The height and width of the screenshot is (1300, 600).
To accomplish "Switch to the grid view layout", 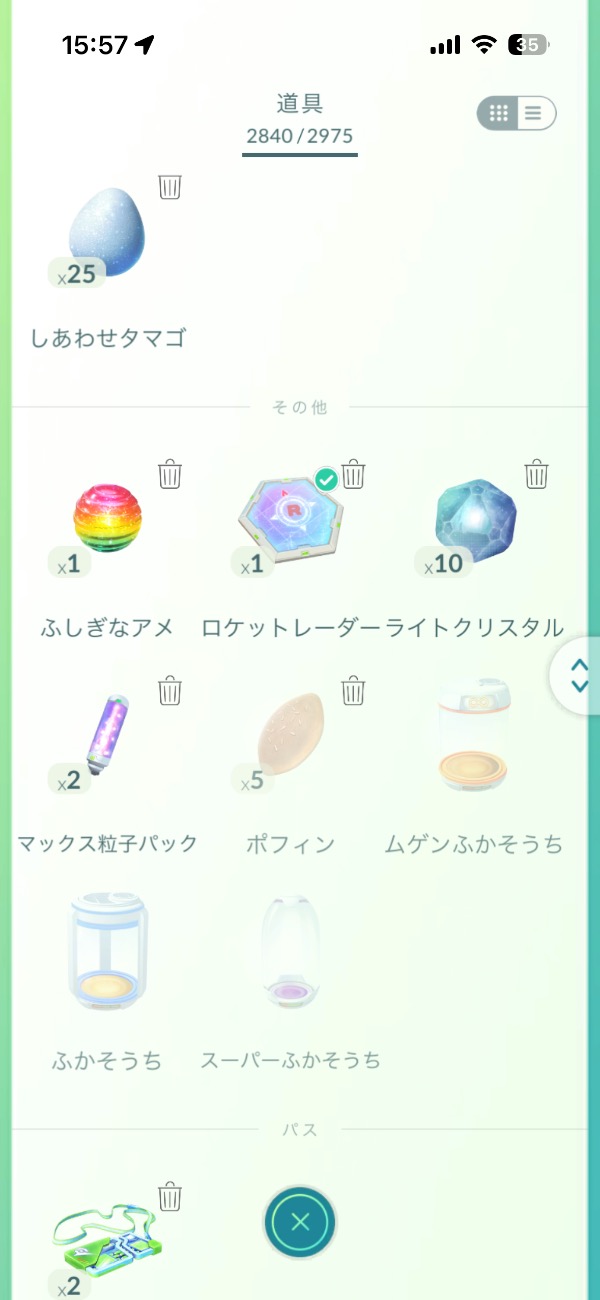I will 499,113.
